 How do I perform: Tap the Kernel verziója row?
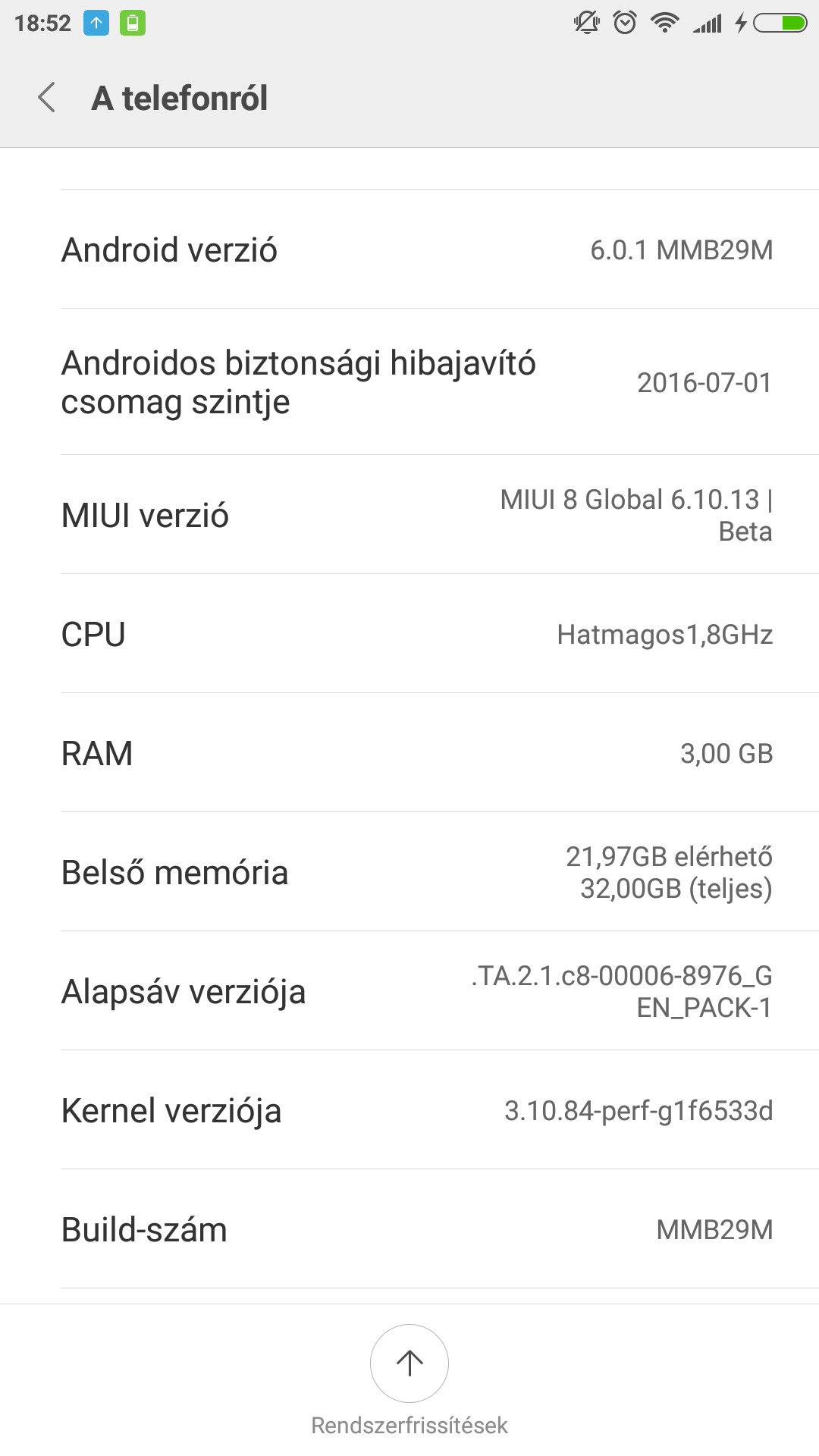pyautogui.click(x=409, y=1110)
